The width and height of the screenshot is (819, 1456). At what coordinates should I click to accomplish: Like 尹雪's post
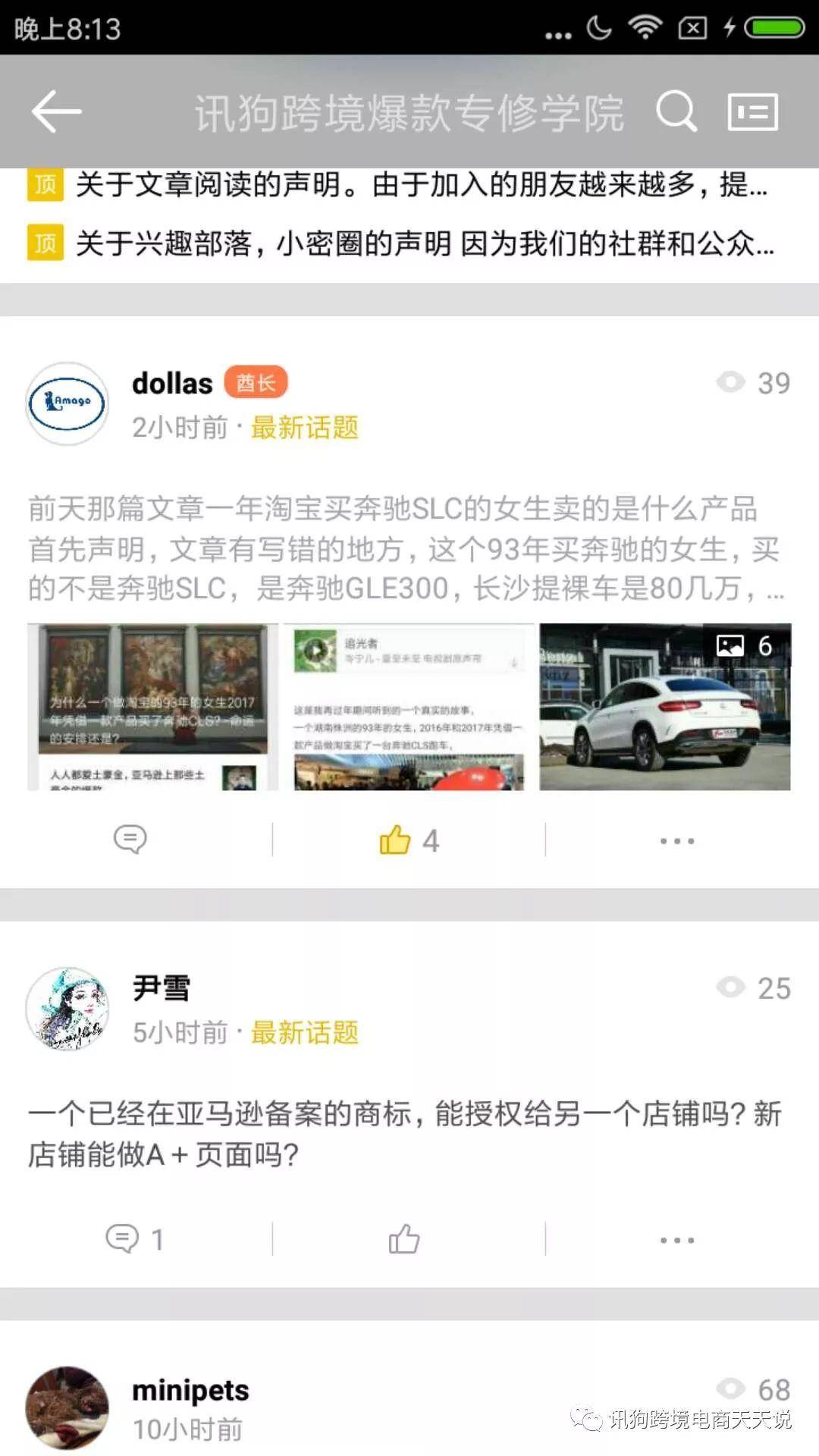click(404, 1239)
